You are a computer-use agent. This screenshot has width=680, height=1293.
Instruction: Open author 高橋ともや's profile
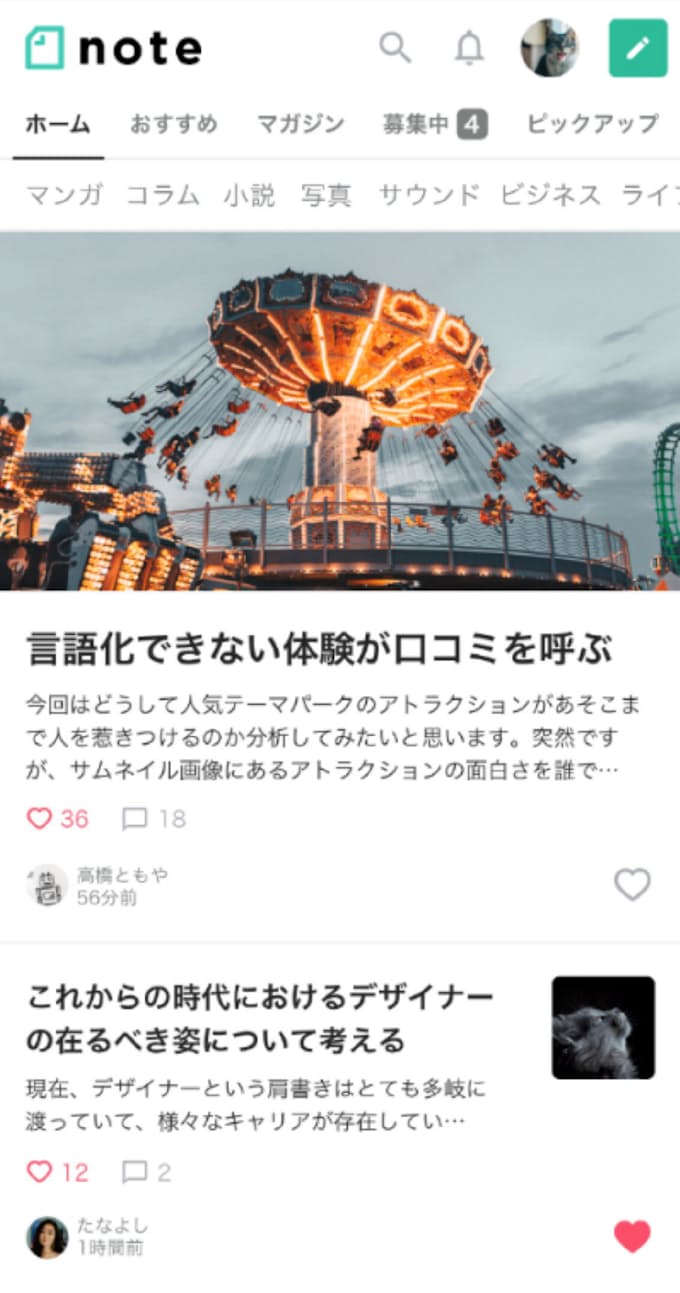[x=122, y=875]
